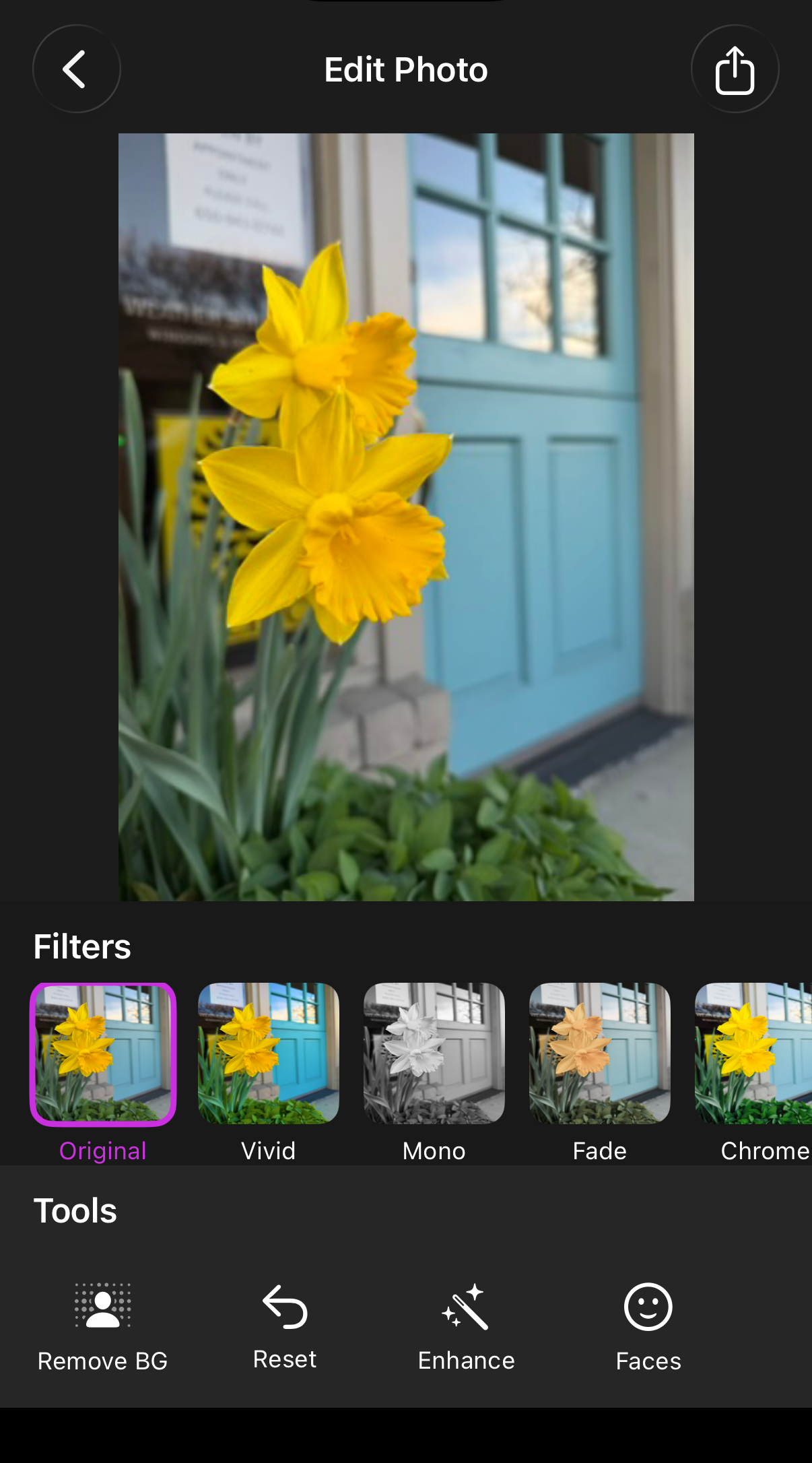Apply the Vivid filter
This screenshot has height=1463, width=812.
(x=268, y=1054)
